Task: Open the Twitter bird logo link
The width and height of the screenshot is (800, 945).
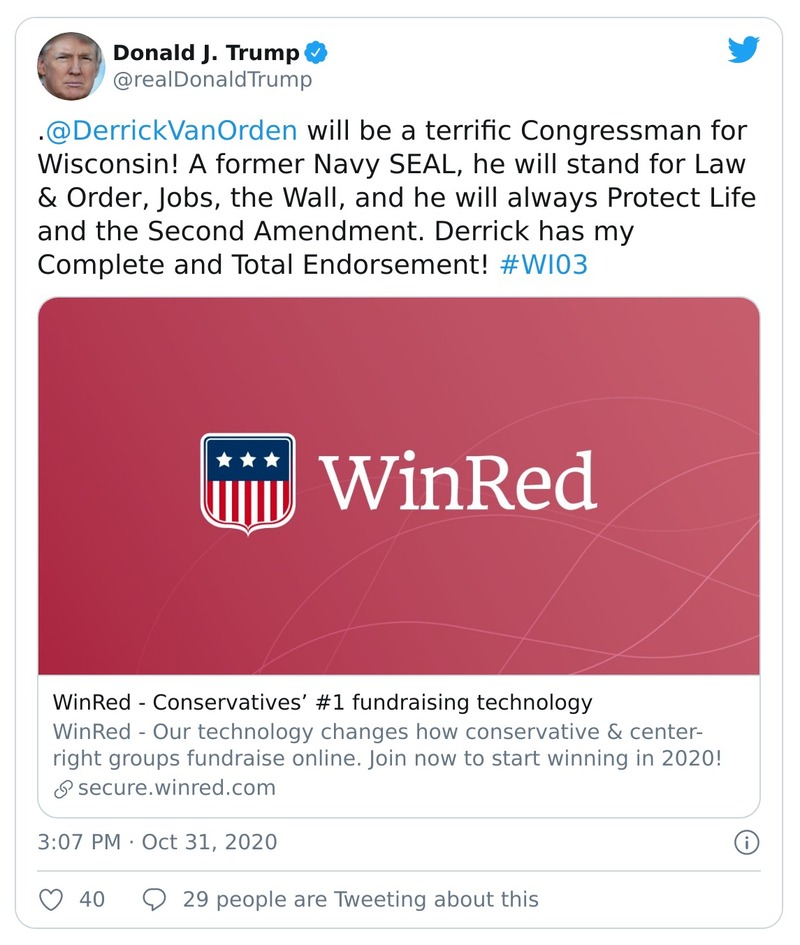Action: (743, 51)
